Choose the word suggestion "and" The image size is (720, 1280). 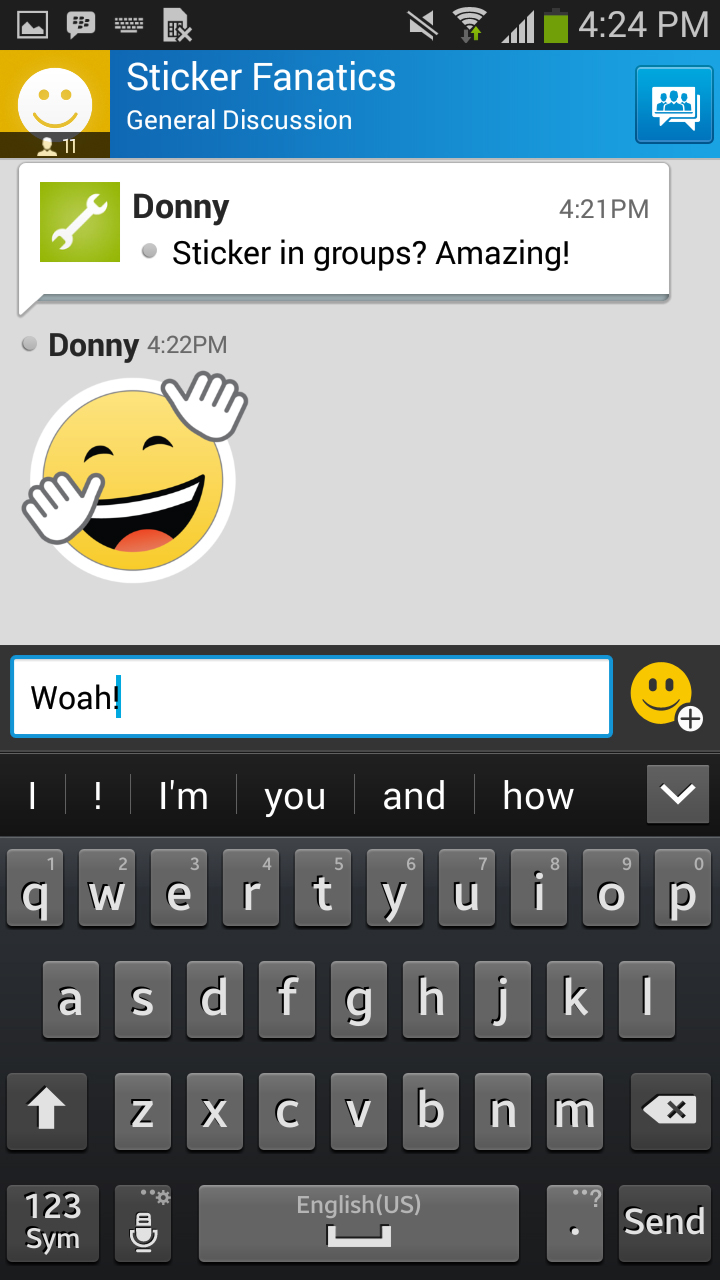tap(414, 796)
